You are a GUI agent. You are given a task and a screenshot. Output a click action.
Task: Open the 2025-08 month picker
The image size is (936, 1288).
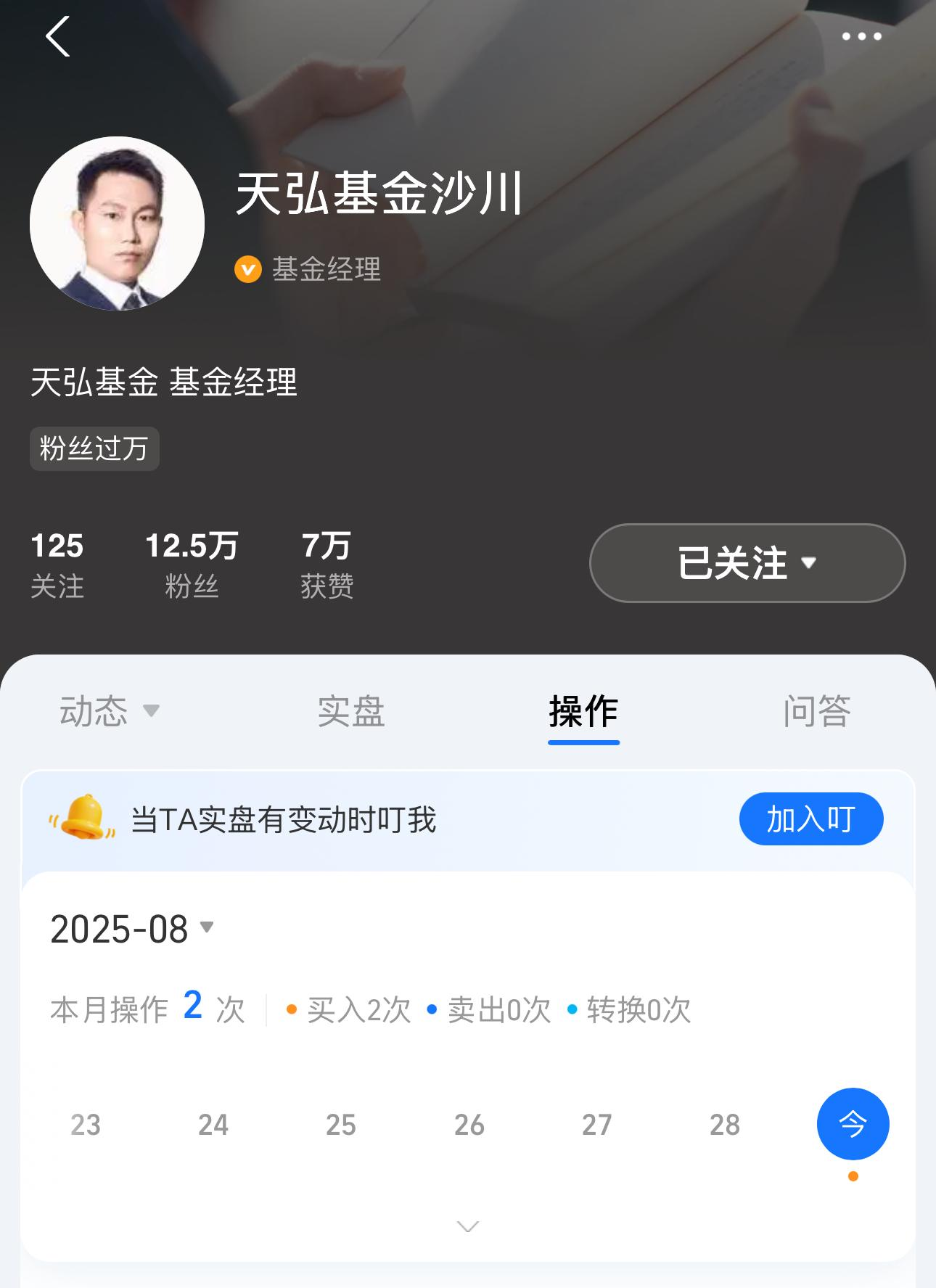click(132, 929)
